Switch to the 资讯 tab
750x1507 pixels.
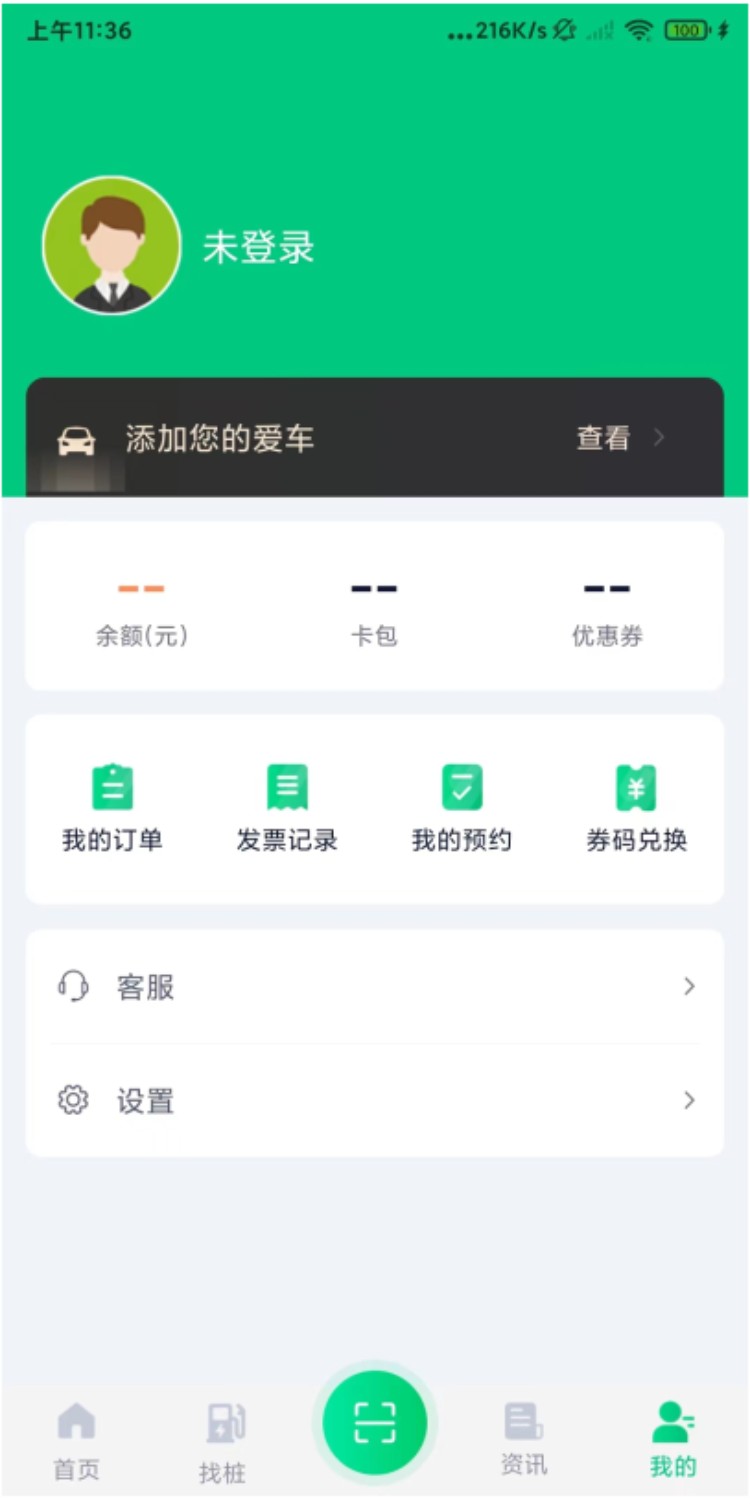point(524,1440)
